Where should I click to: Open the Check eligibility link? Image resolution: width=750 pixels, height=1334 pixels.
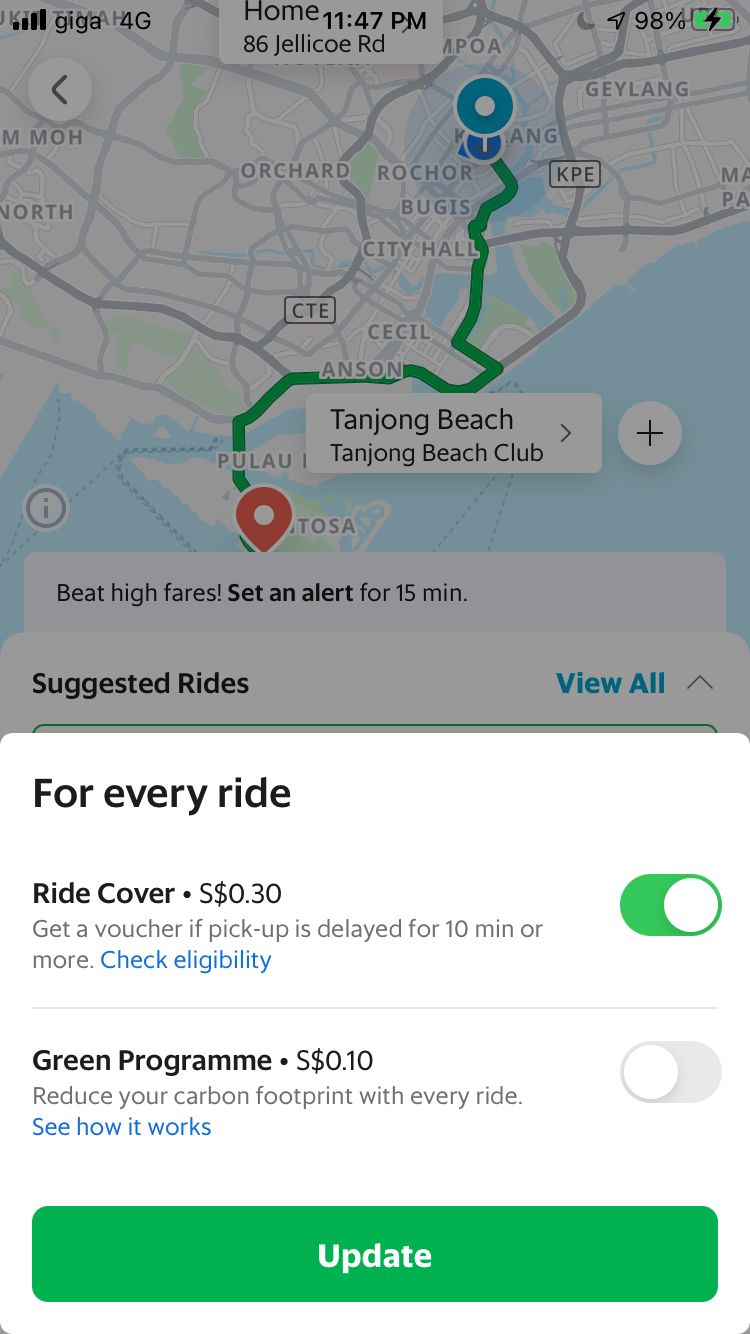pyautogui.click(x=186, y=960)
